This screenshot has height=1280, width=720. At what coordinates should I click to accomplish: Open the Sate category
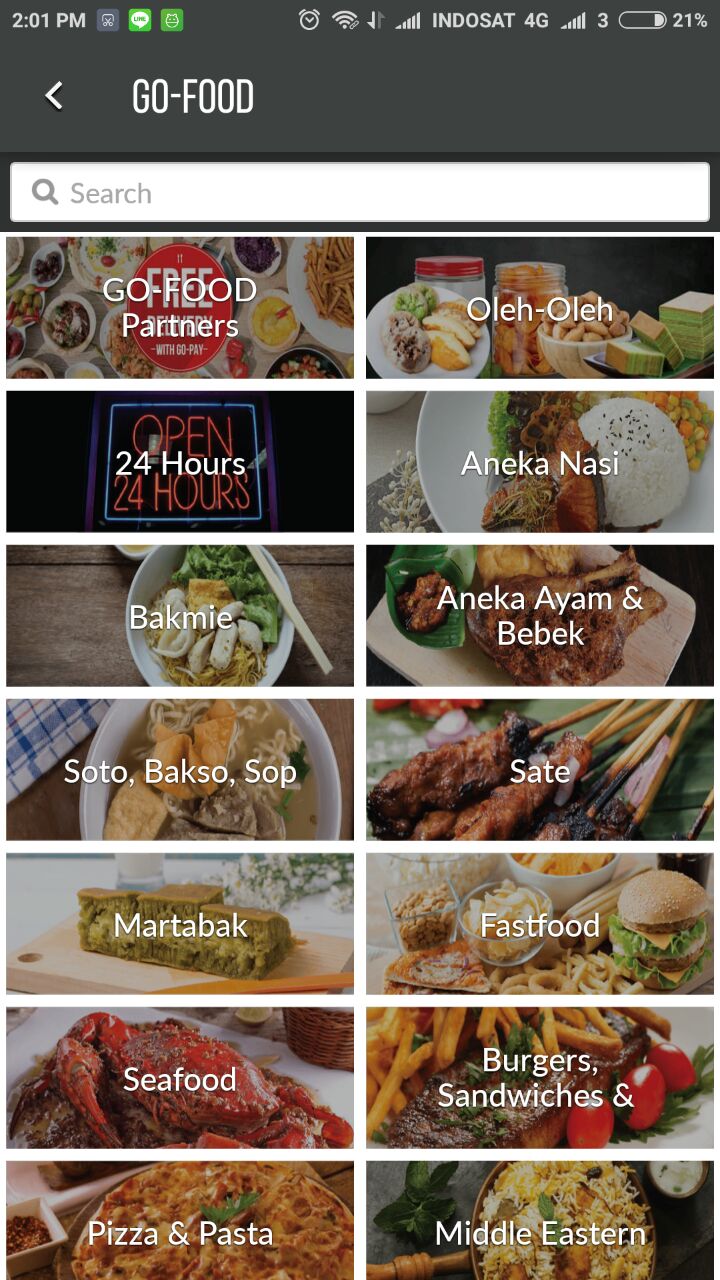540,770
